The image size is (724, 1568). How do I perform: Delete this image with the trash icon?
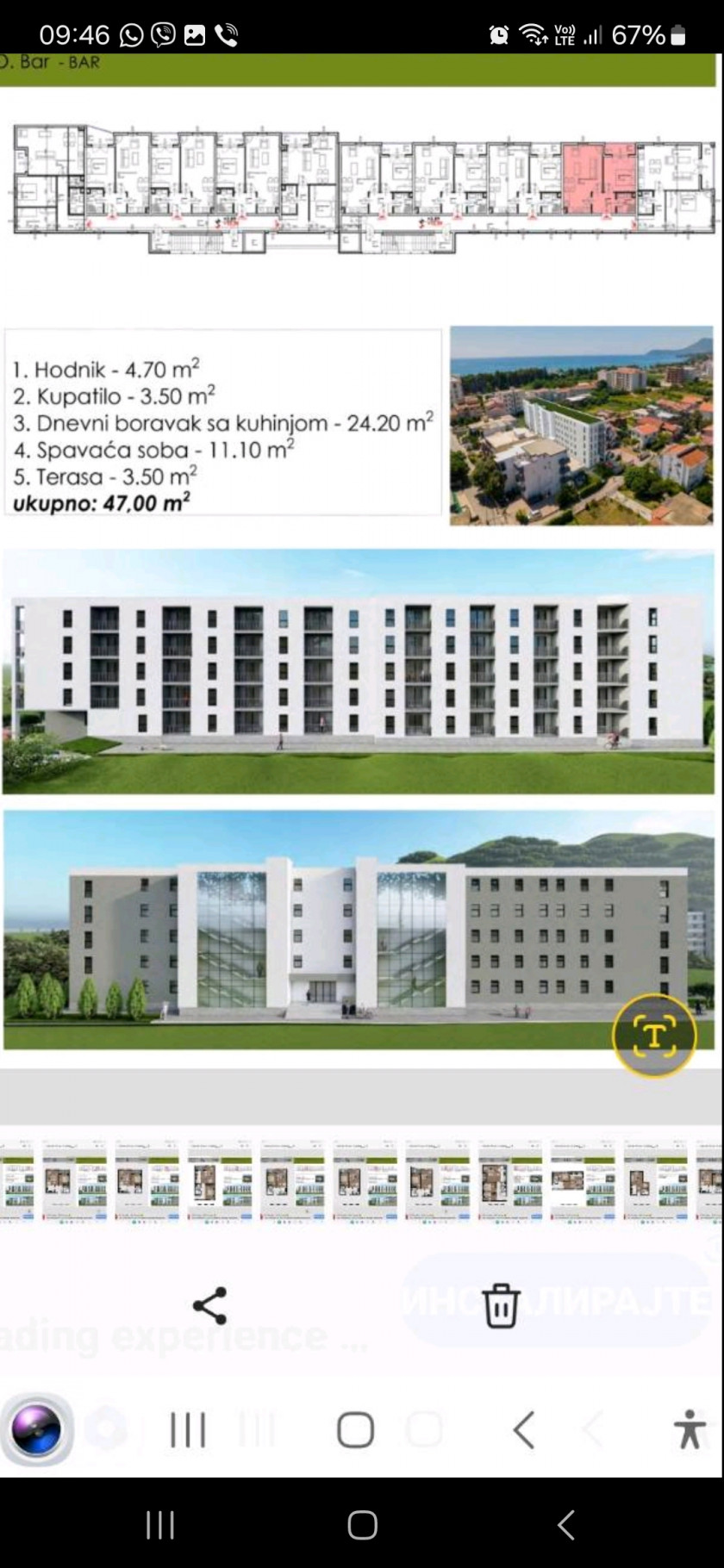pos(501,1306)
